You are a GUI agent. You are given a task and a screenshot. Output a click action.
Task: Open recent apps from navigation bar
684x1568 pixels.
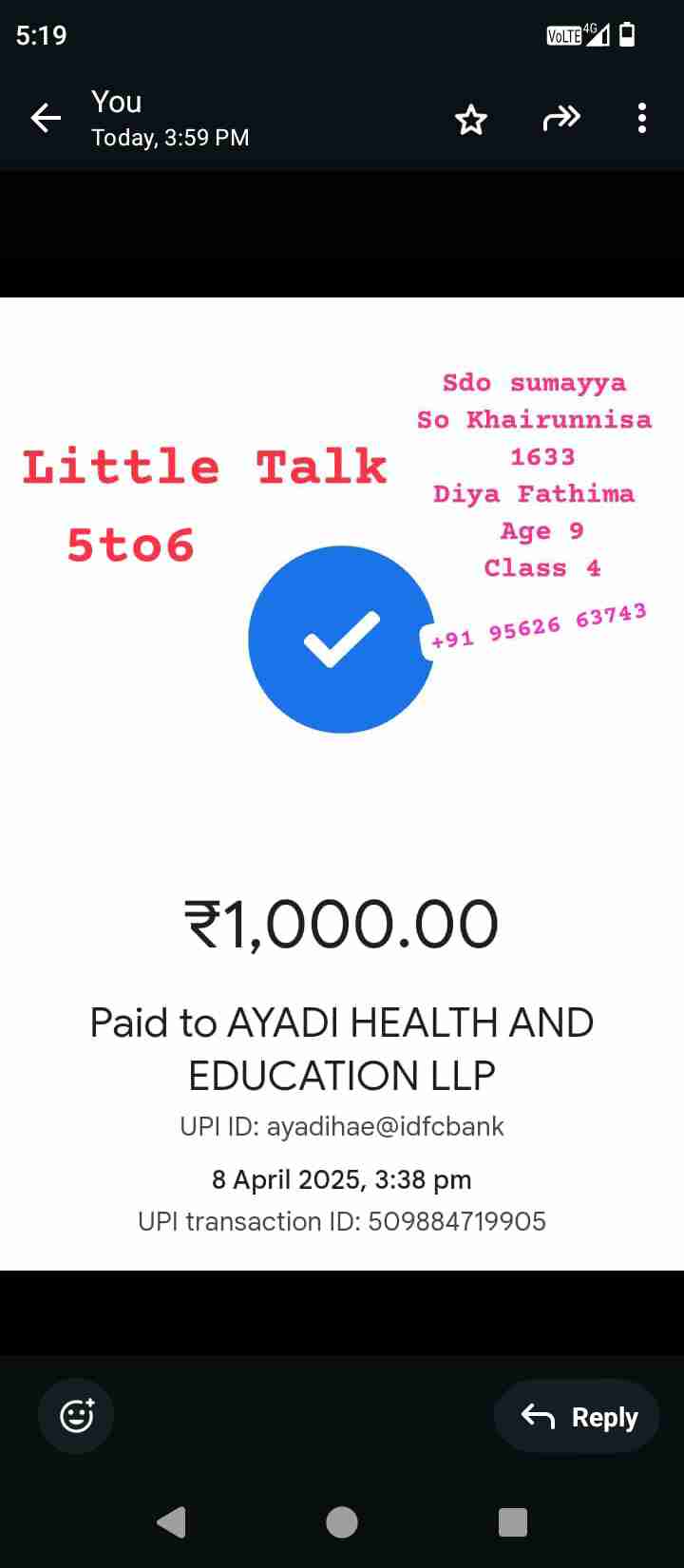[512, 1522]
